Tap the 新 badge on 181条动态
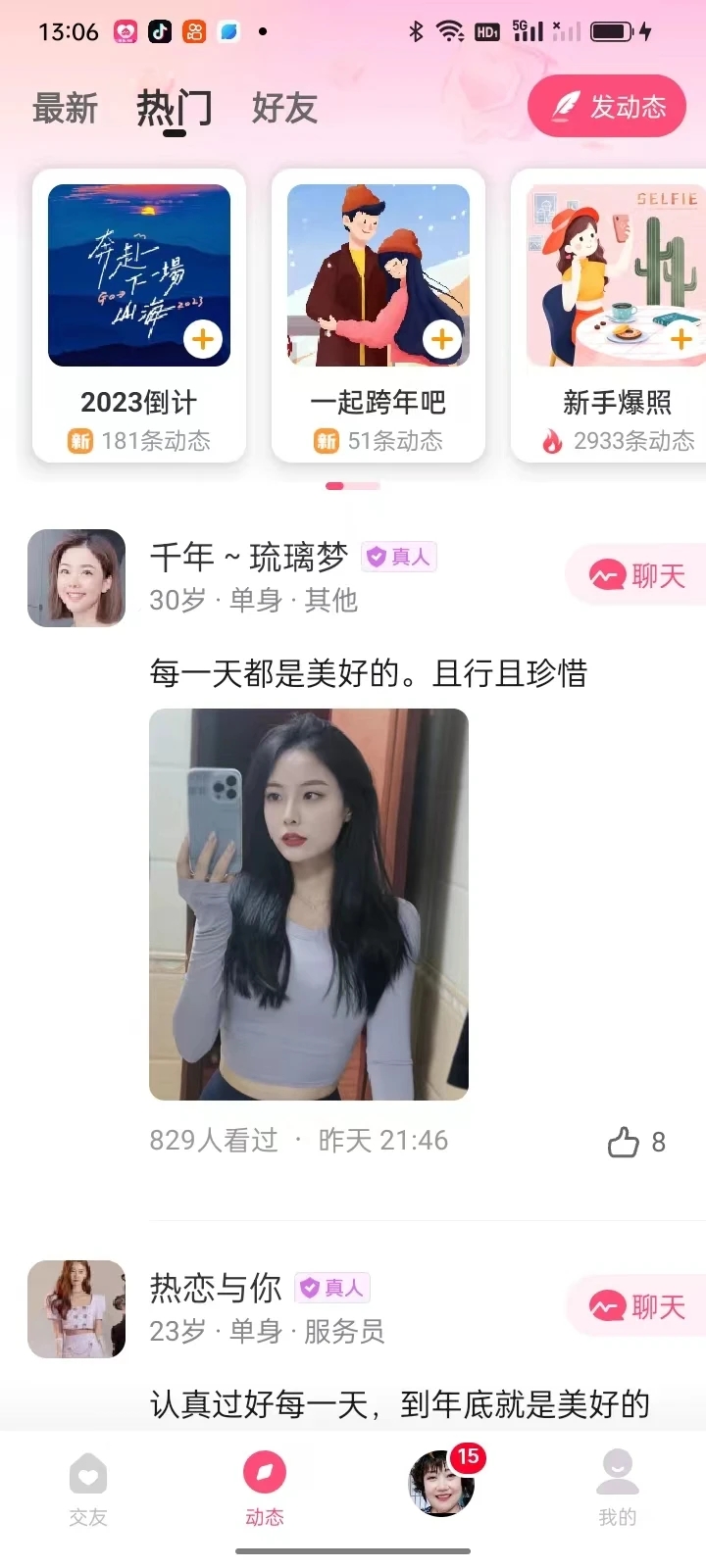 pyautogui.click(x=79, y=441)
